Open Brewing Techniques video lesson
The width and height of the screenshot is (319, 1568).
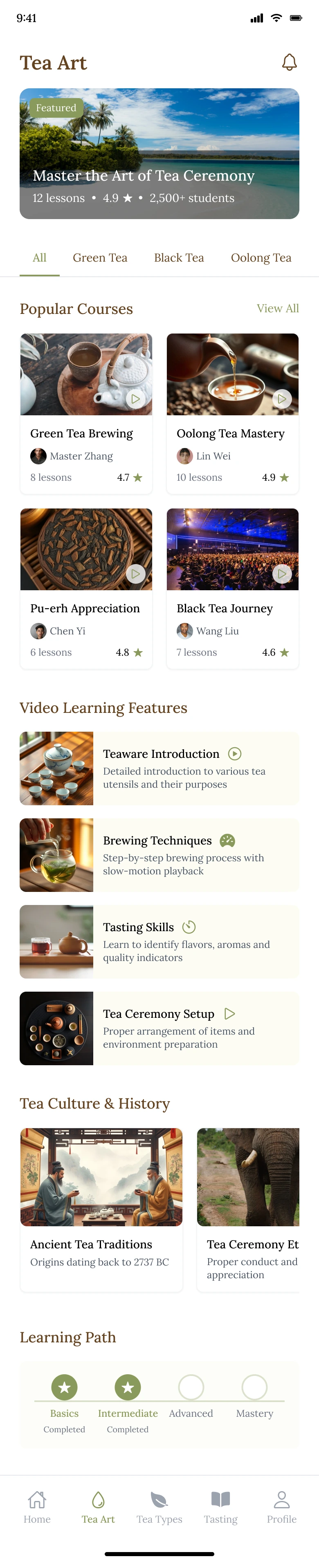[x=159, y=855]
